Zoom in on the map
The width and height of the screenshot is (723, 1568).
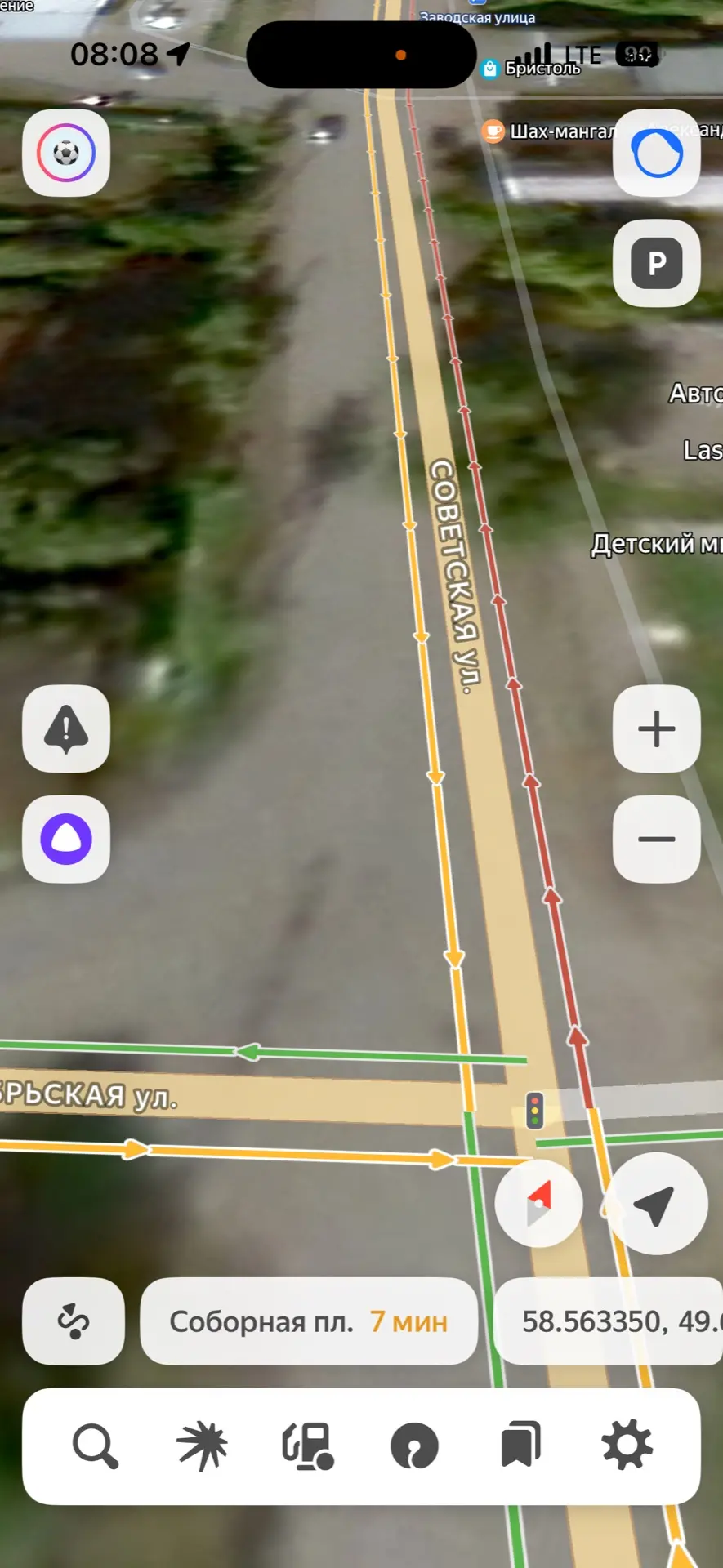(657, 728)
